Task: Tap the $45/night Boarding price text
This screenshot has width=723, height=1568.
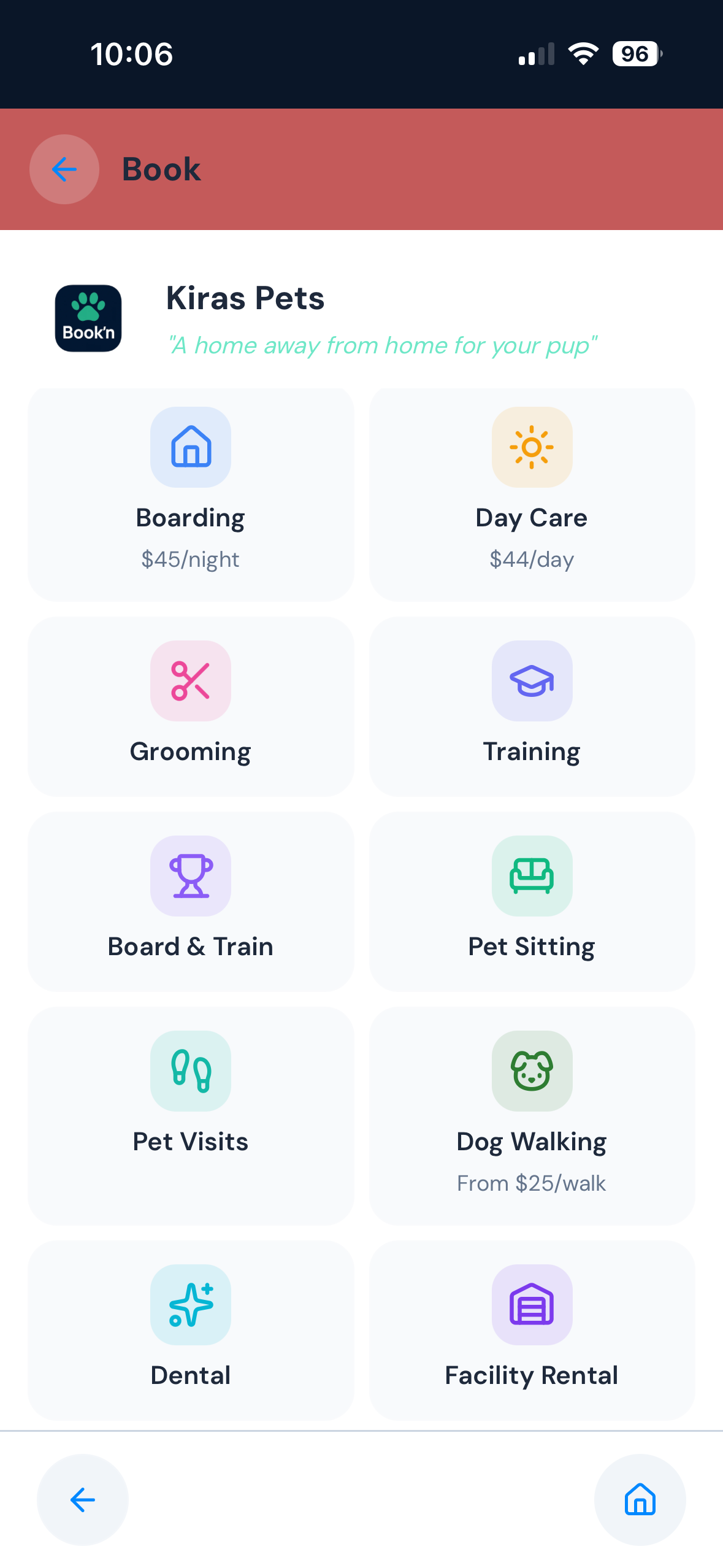Action: click(x=191, y=559)
